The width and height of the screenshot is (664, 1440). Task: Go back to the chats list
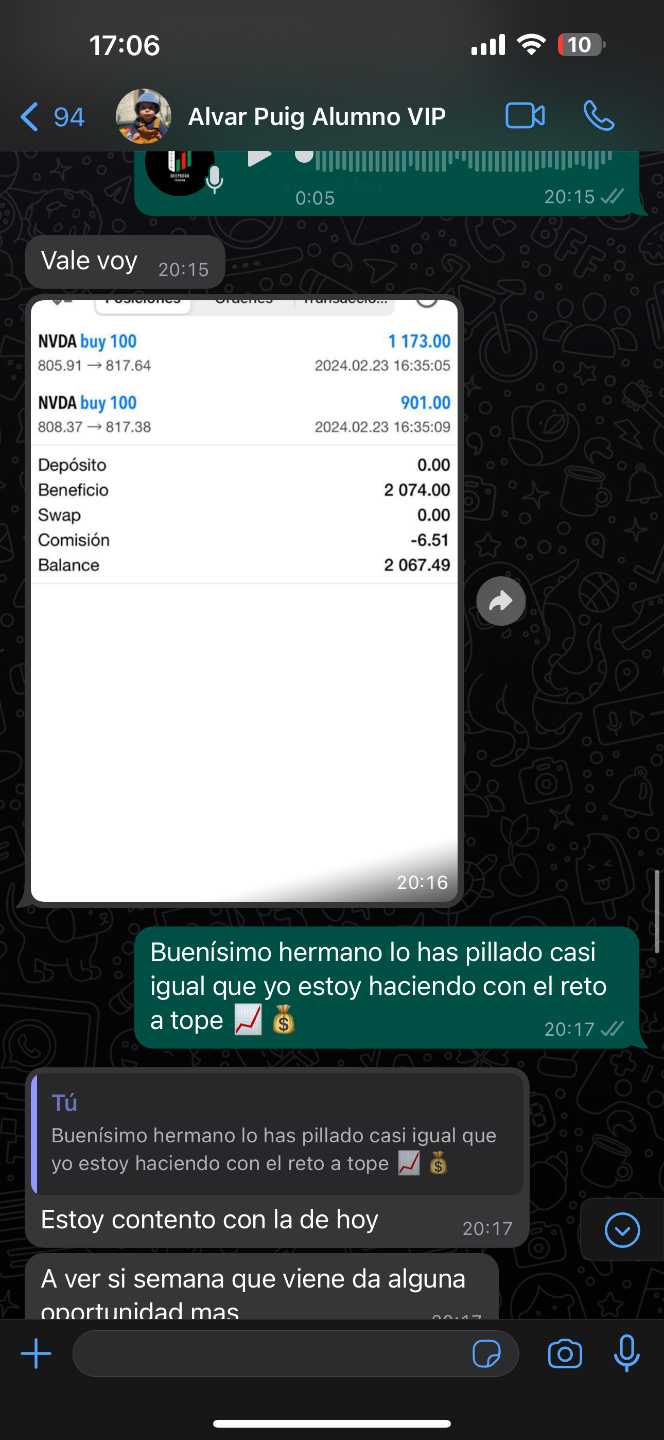coord(50,117)
